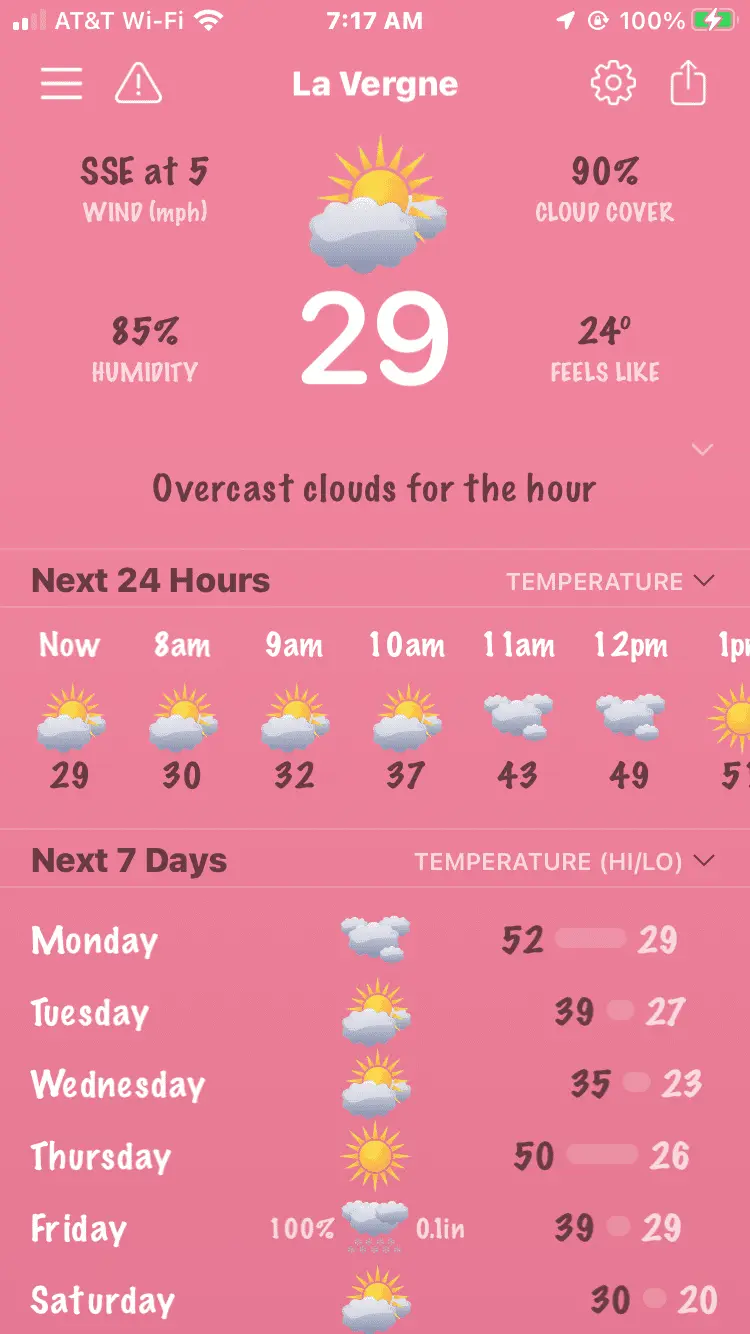This screenshot has width=750, height=1334.
Task: Open the hamburger menu
Action: coord(61,84)
